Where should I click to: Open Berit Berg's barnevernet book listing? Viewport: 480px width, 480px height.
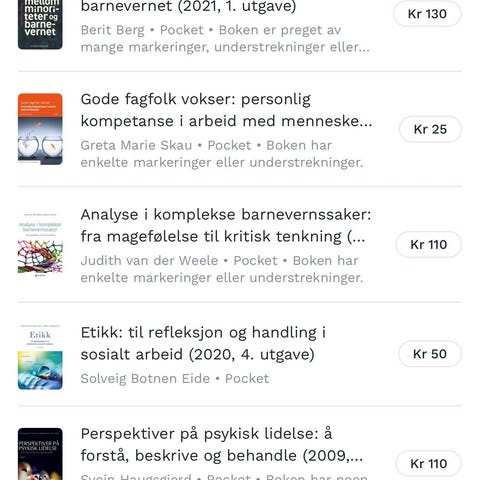(x=188, y=7)
